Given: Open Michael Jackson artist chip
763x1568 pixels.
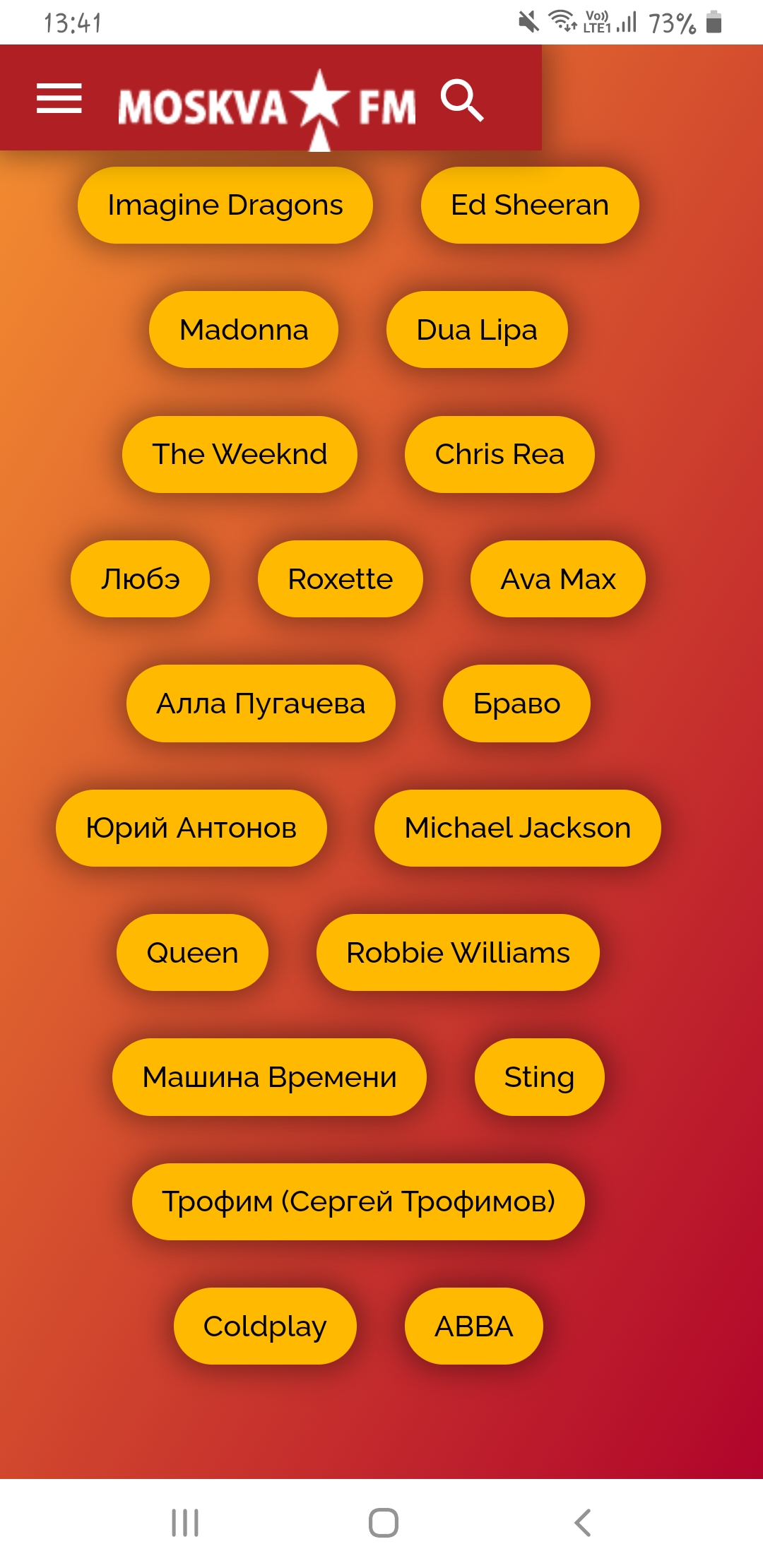Looking at the screenshot, I should pyautogui.click(x=517, y=828).
